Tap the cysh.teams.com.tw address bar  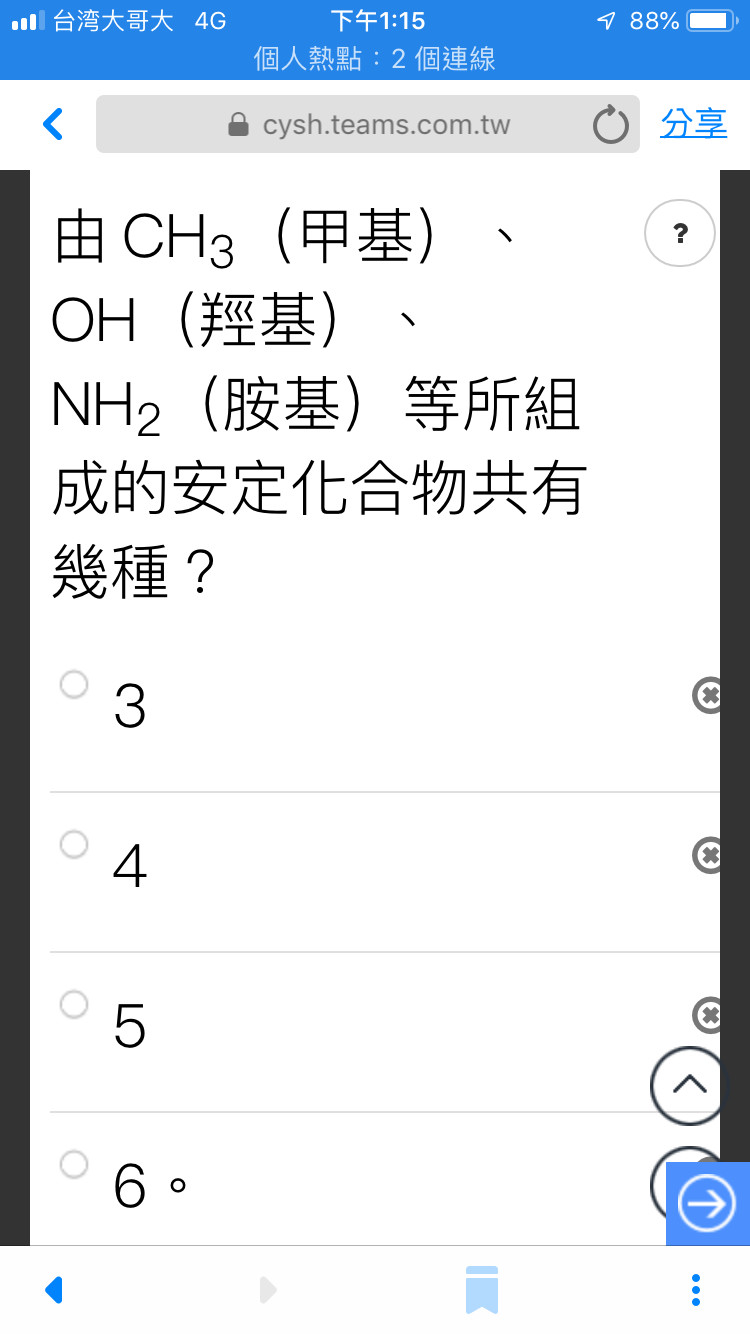click(x=368, y=125)
